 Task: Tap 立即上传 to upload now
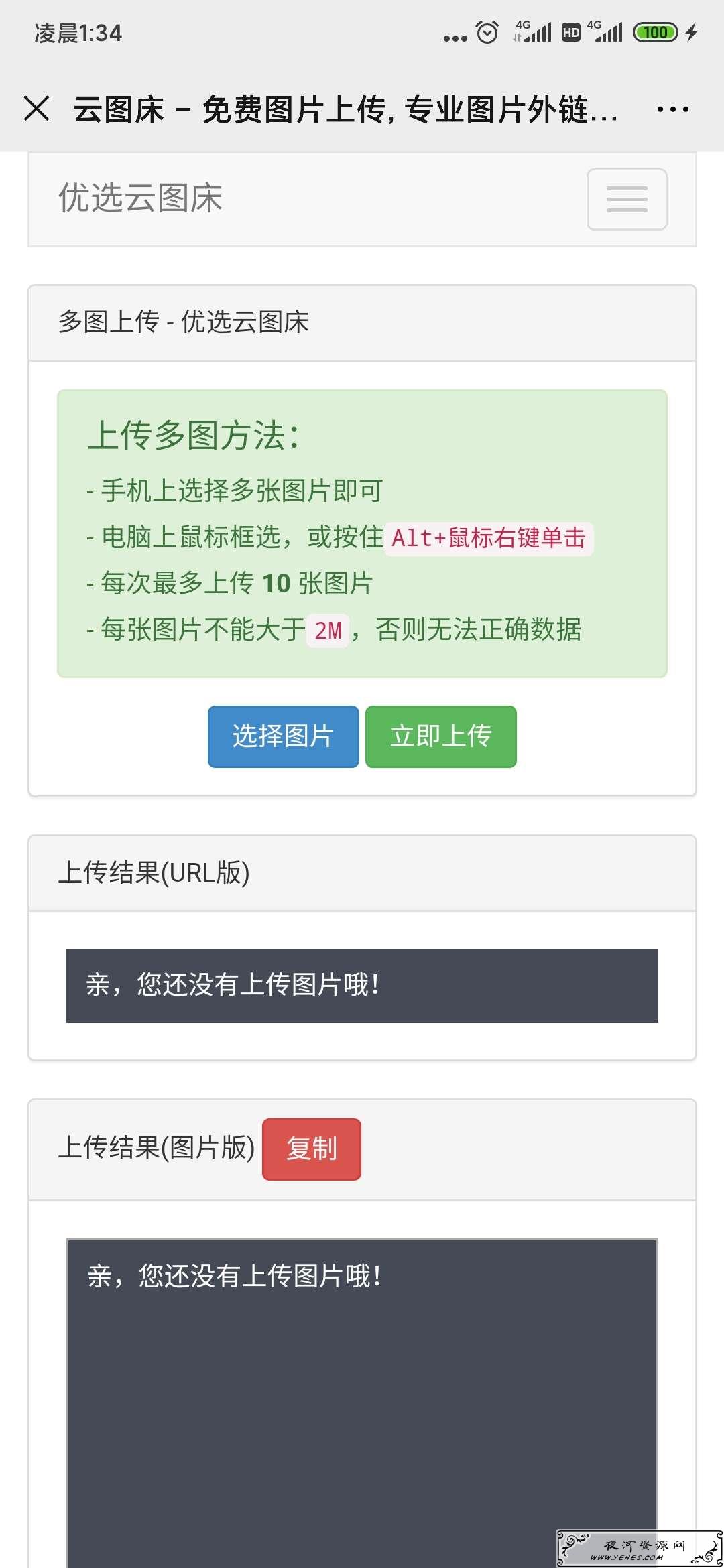coord(441,736)
